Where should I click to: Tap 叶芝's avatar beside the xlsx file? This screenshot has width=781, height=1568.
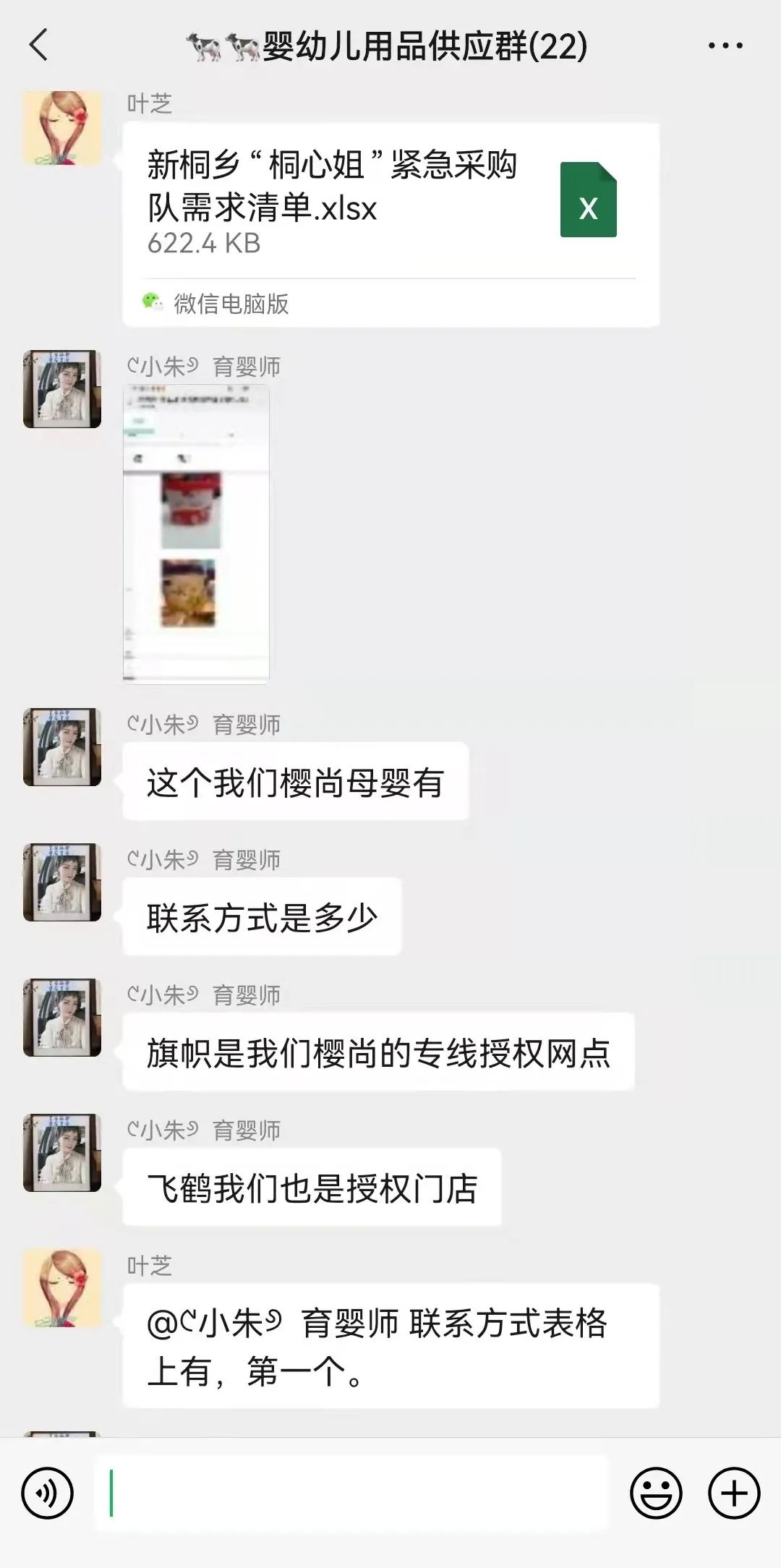click(62, 128)
